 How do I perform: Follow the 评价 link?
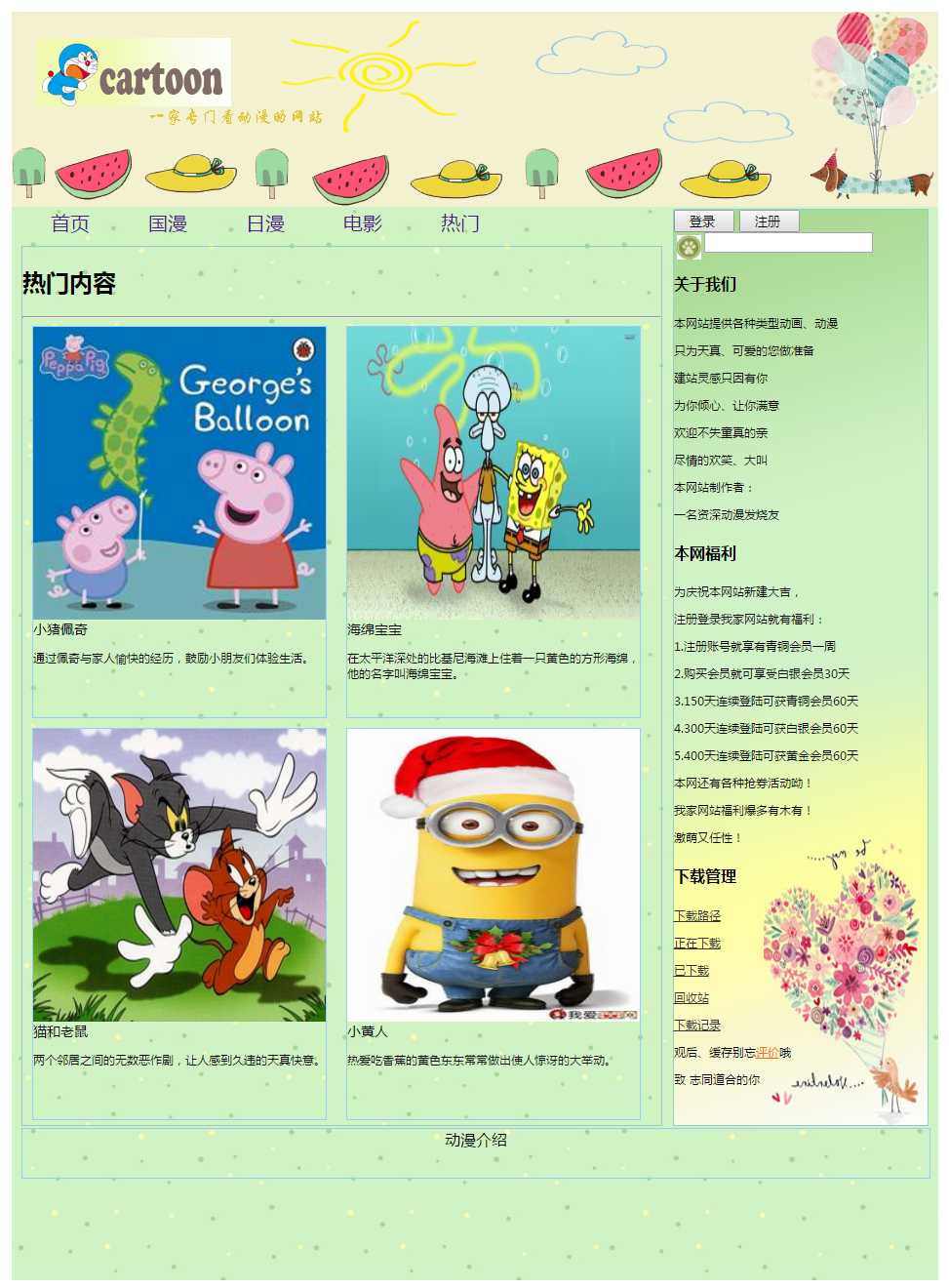[x=768, y=1053]
